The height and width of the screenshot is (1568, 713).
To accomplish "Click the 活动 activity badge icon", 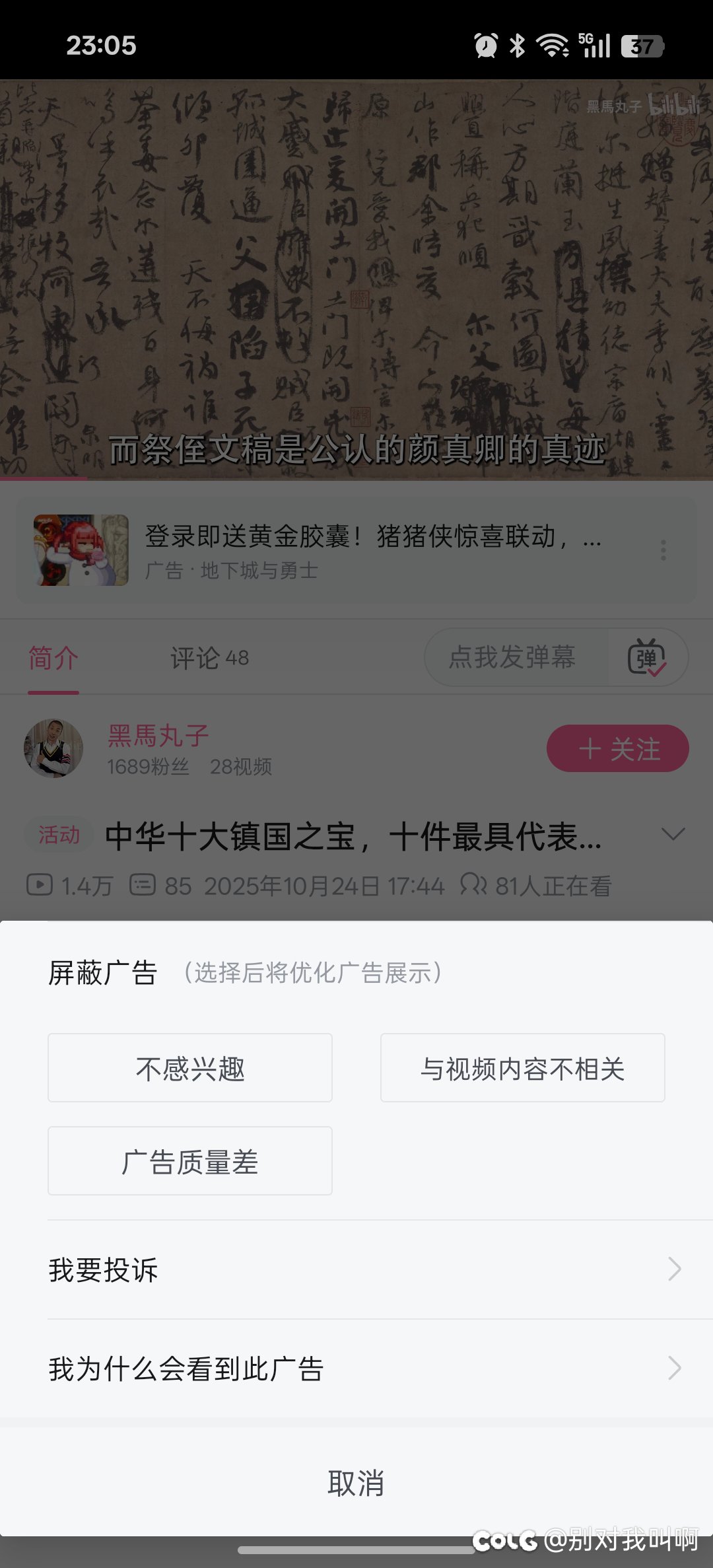I will [57, 835].
